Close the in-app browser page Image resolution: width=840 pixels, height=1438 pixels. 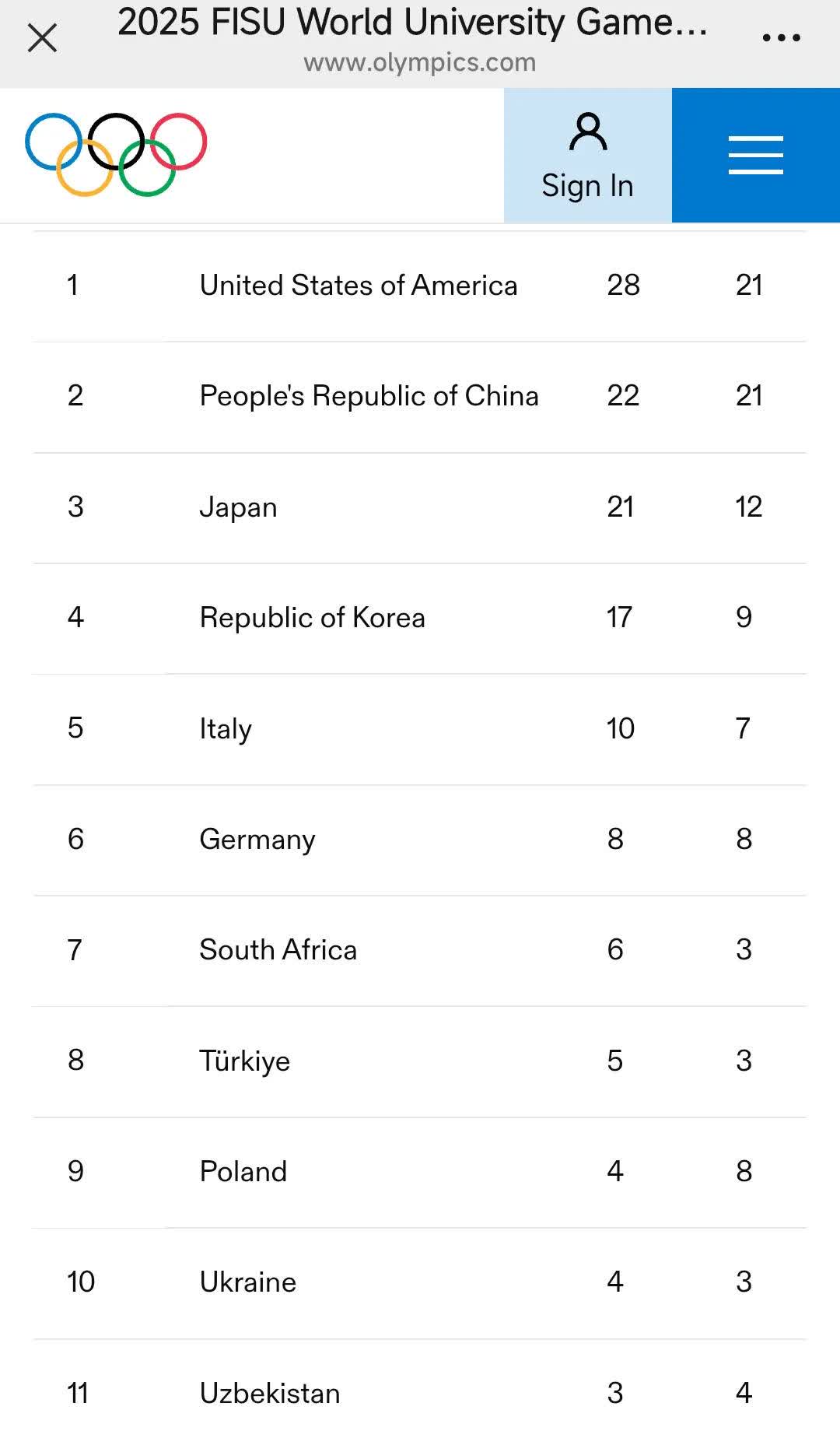coord(42,37)
